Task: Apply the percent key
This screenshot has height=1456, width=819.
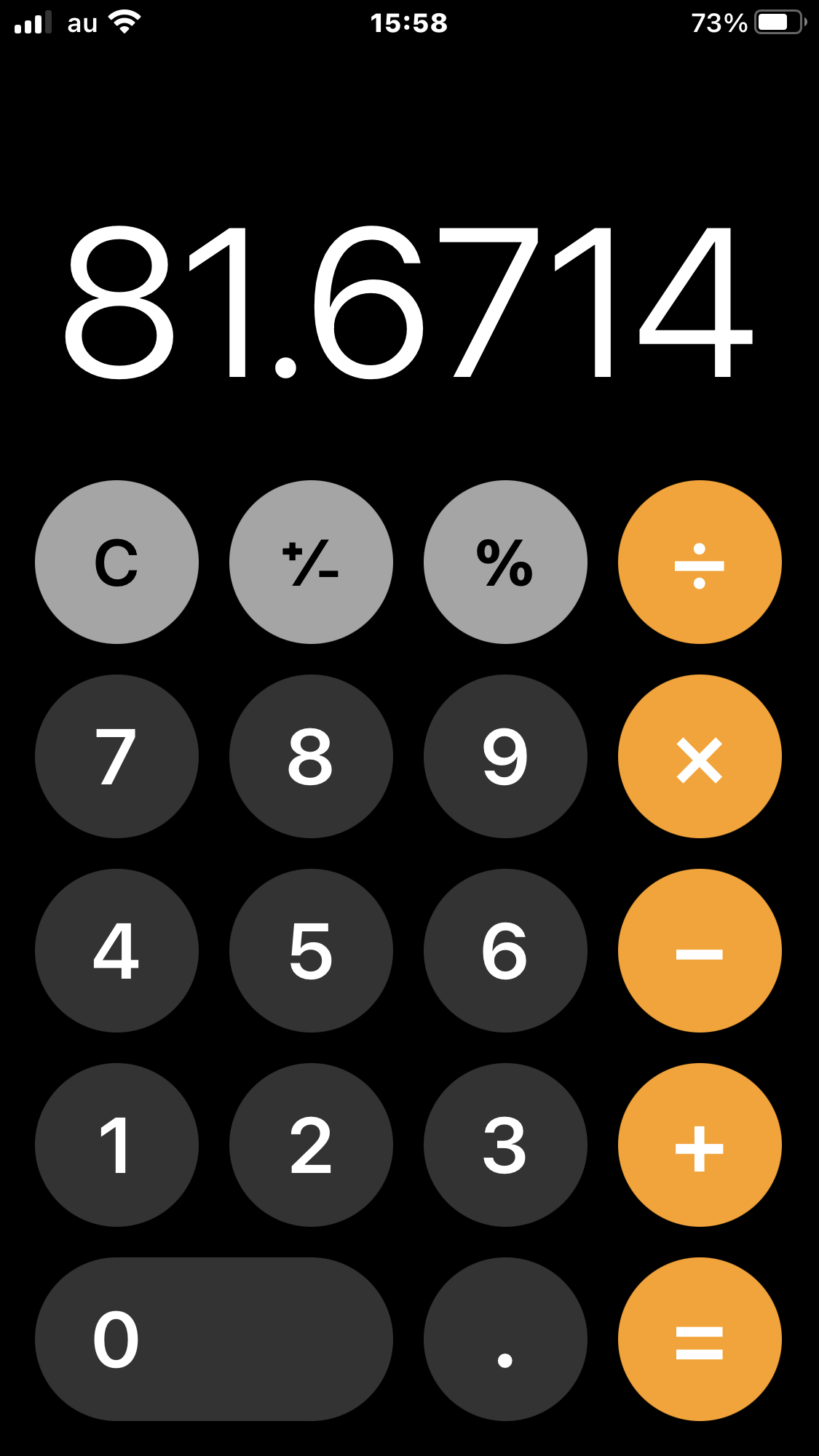Action: 505,562
